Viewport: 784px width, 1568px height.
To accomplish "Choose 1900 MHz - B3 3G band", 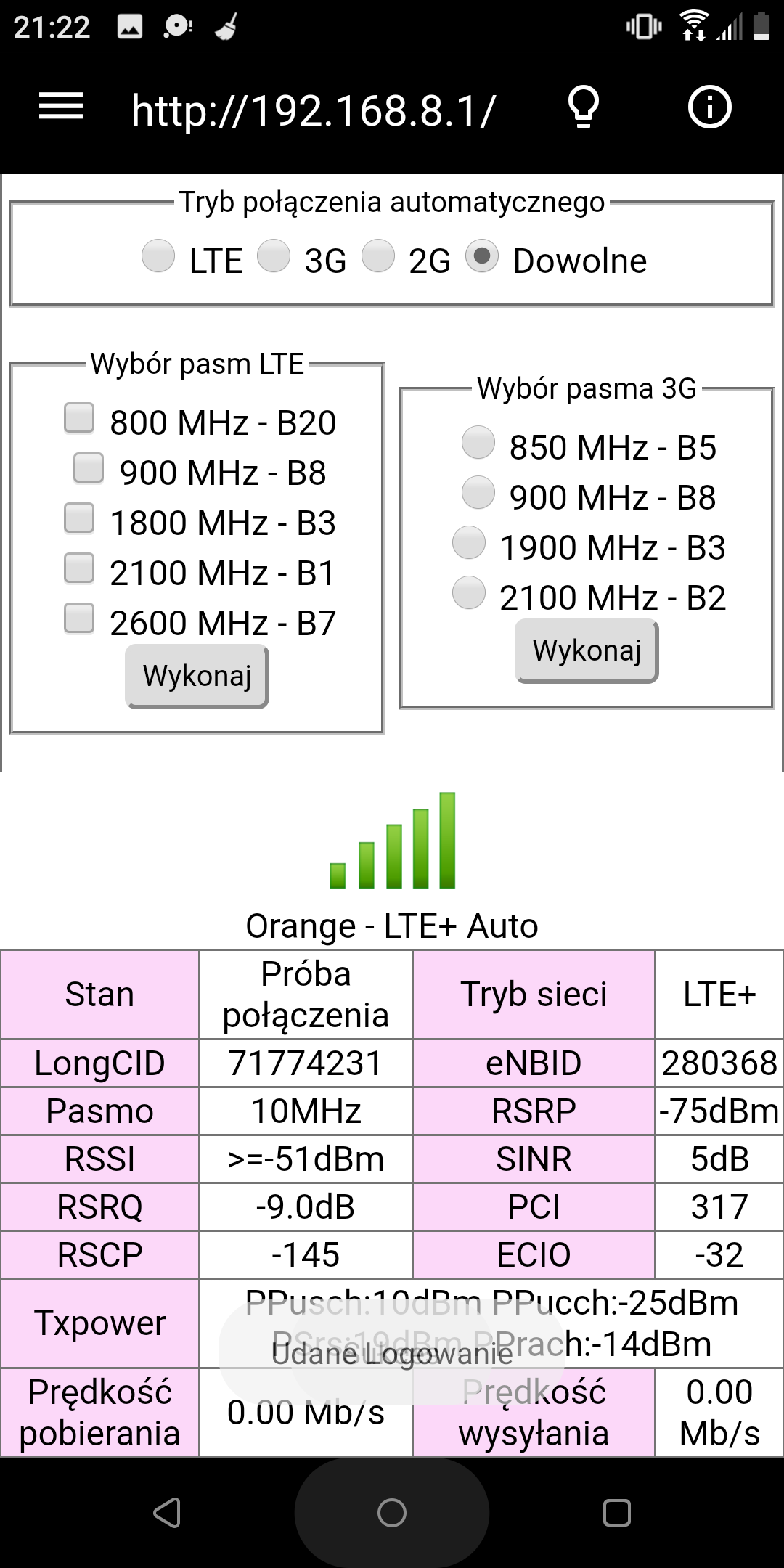I will tap(469, 542).
